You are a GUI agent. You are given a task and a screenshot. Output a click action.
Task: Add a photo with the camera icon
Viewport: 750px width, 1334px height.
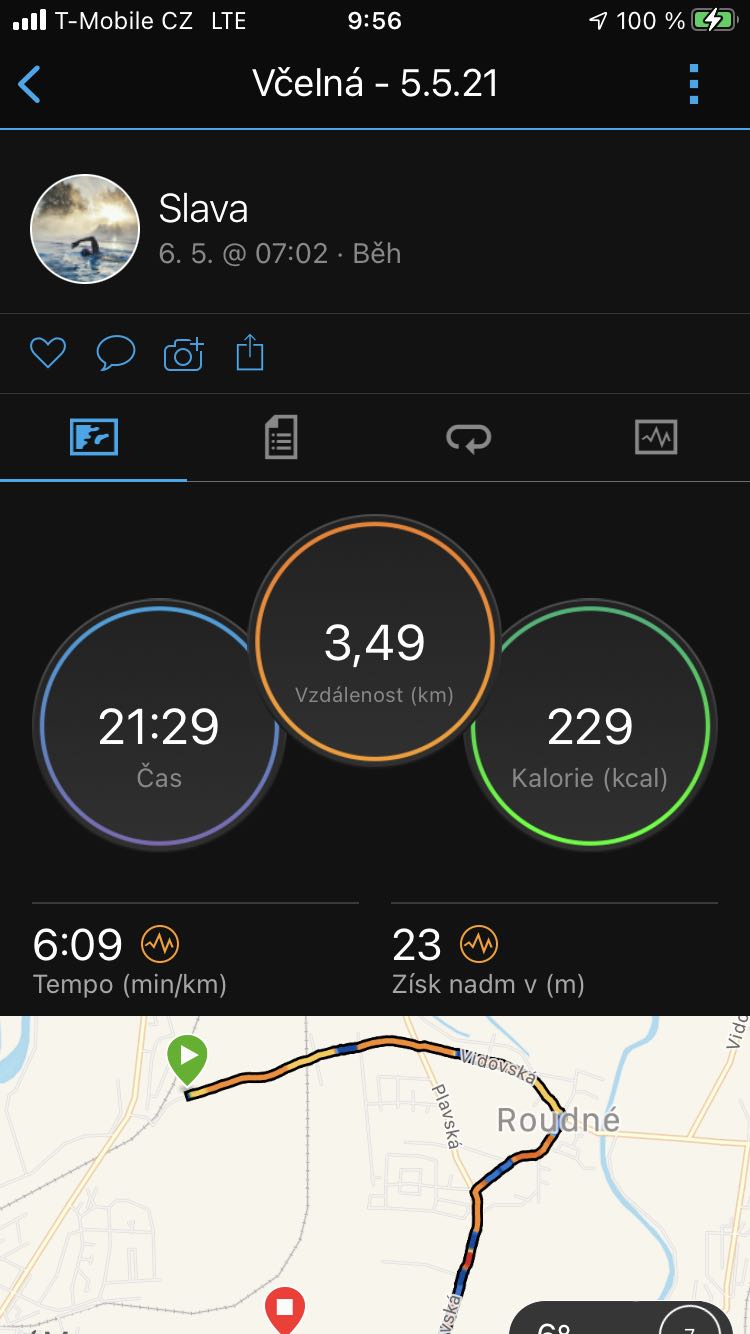pos(183,354)
